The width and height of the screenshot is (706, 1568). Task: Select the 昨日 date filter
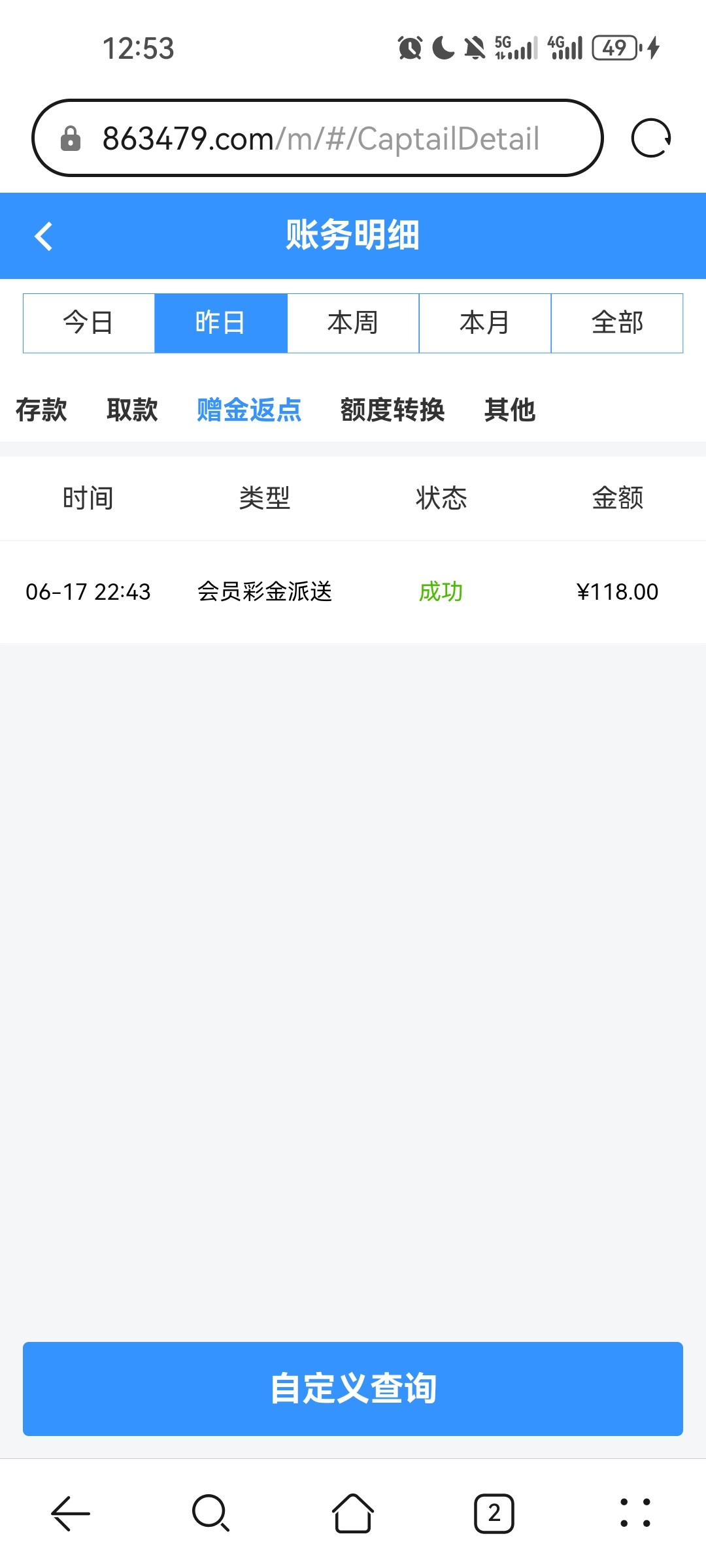coord(221,323)
